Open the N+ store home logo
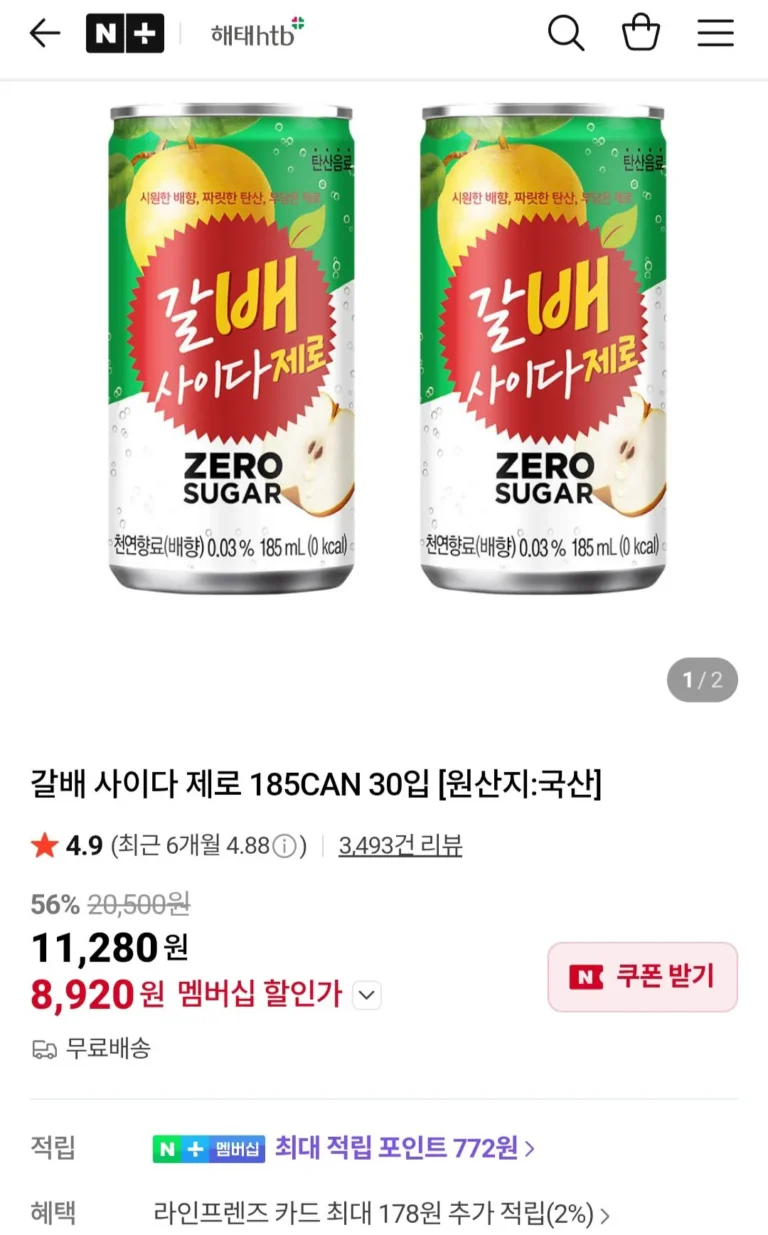Screen dimensions: 768x1235 click(125, 34)
